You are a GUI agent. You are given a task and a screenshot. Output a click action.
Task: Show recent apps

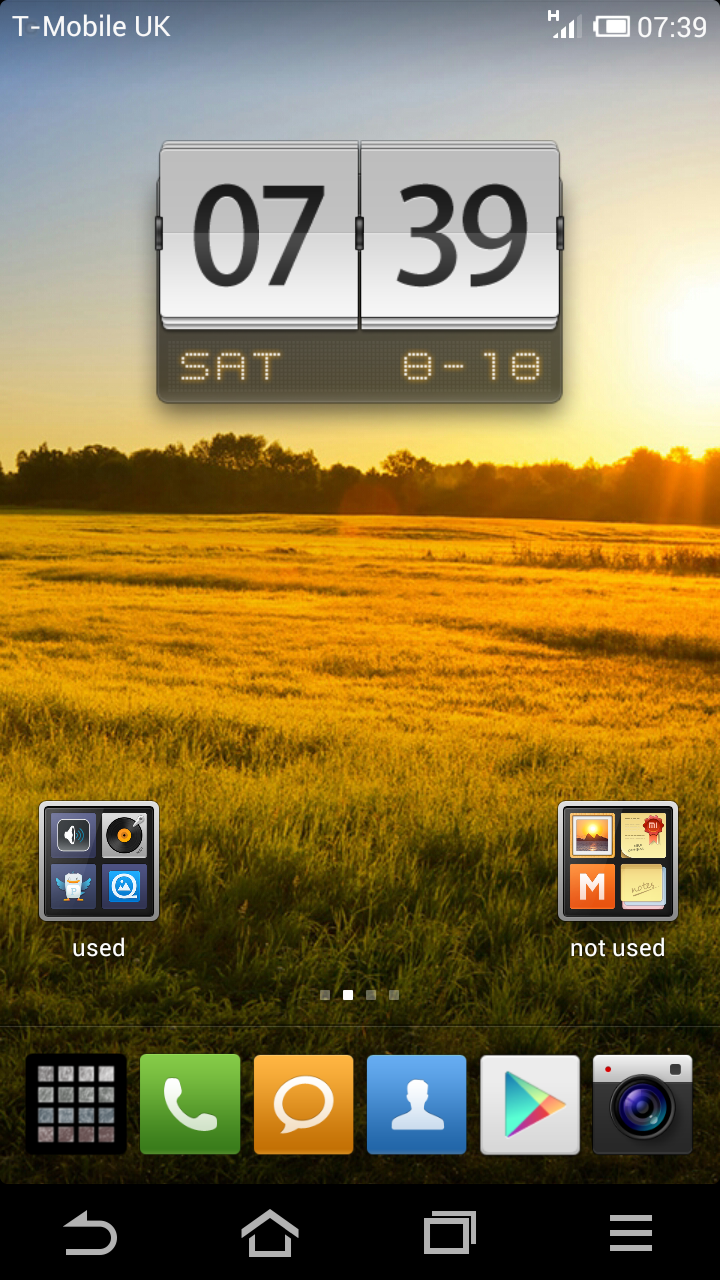[x=450, y=1233]
